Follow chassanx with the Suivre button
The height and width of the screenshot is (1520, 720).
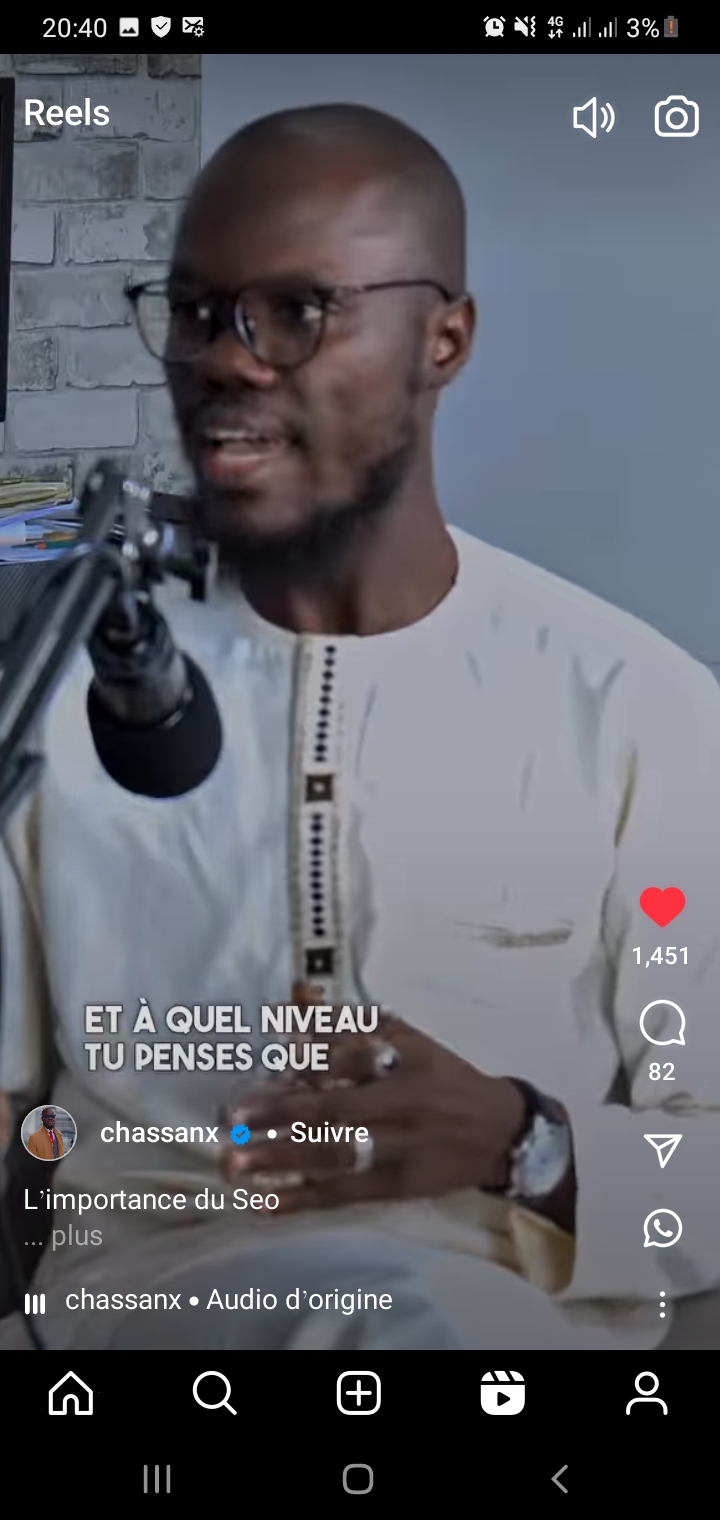329,1133
